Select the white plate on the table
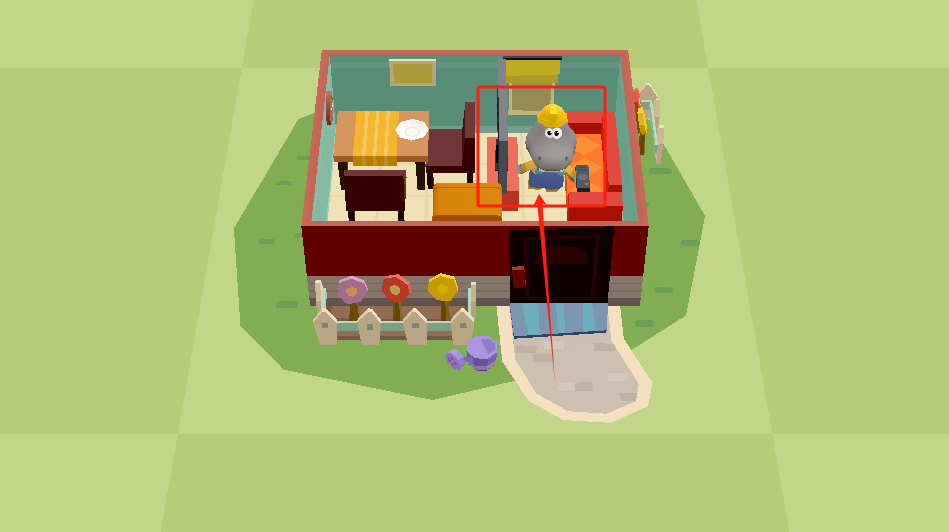 (412, 129)
